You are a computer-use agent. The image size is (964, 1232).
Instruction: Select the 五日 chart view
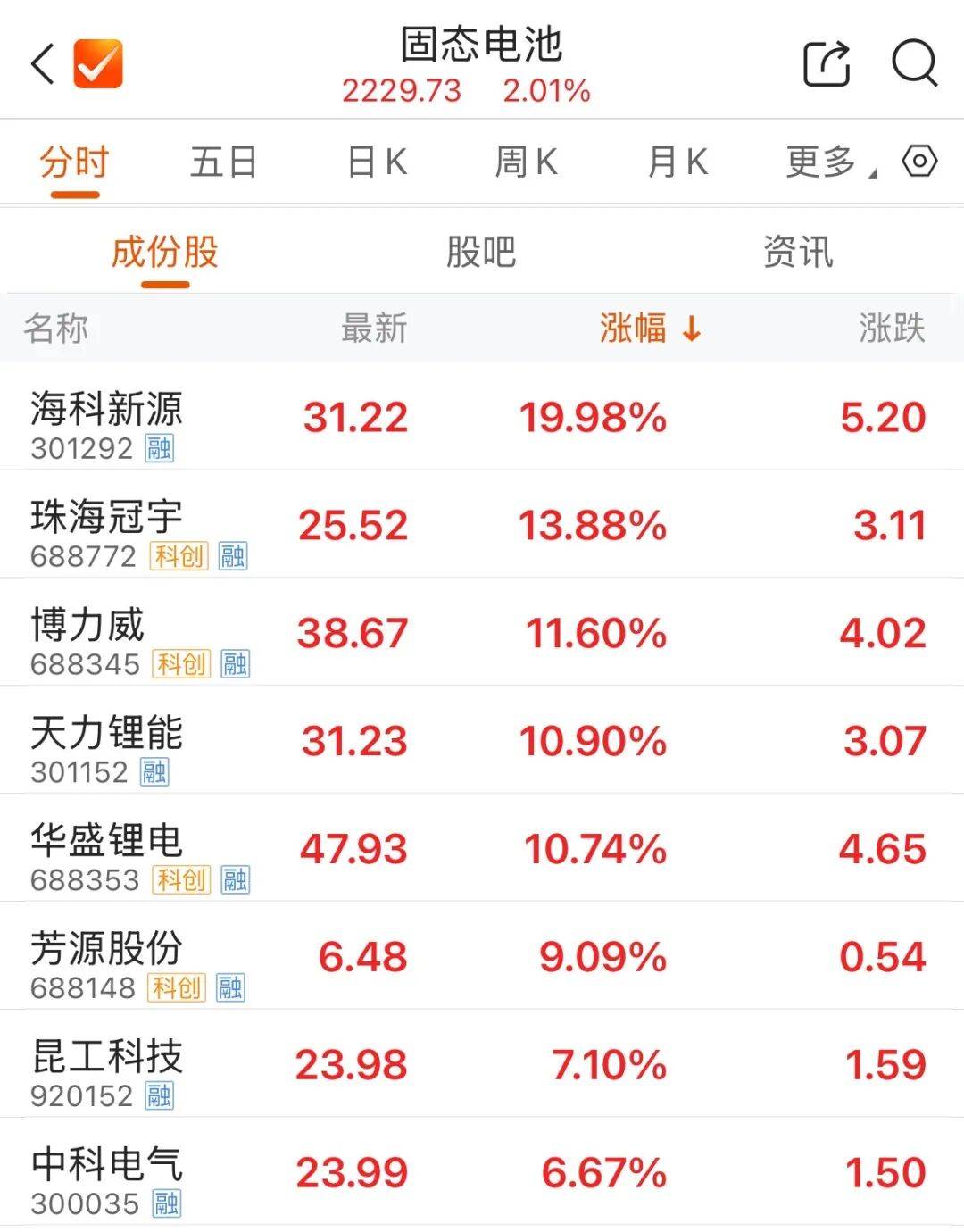click(x=222, y=163)
